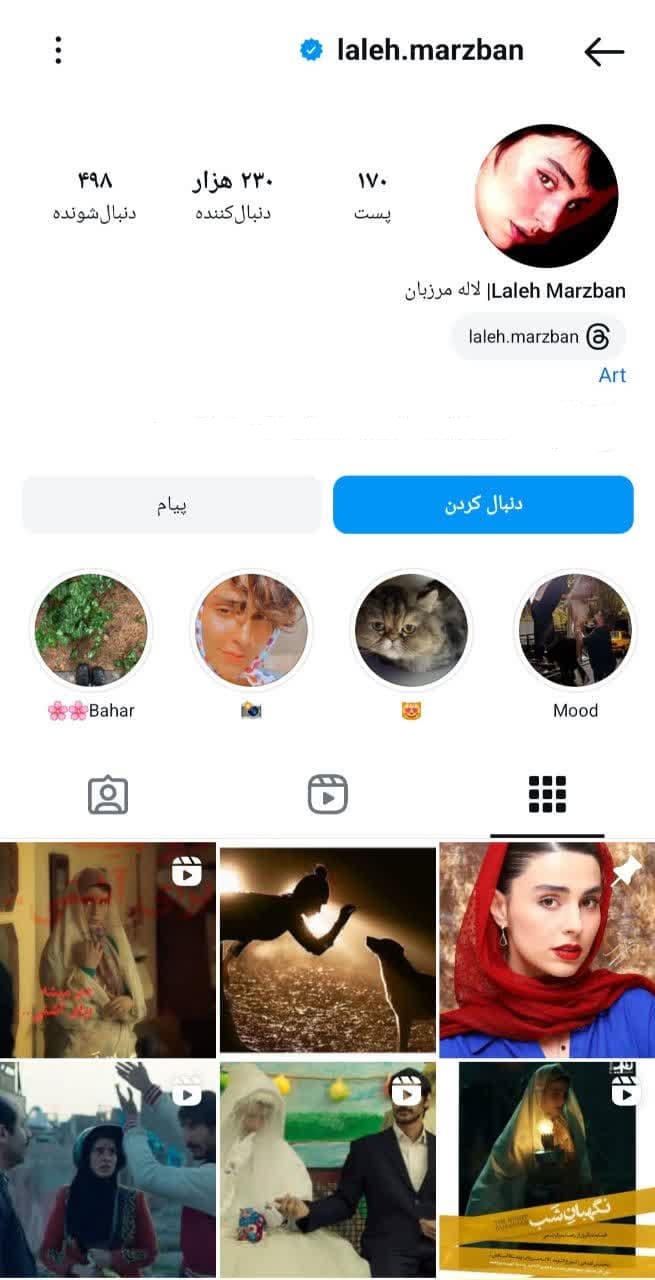View the ۲۳۰ هزار followers list
This screenshot has width=655, height=1280.
[x=233, y=195]
